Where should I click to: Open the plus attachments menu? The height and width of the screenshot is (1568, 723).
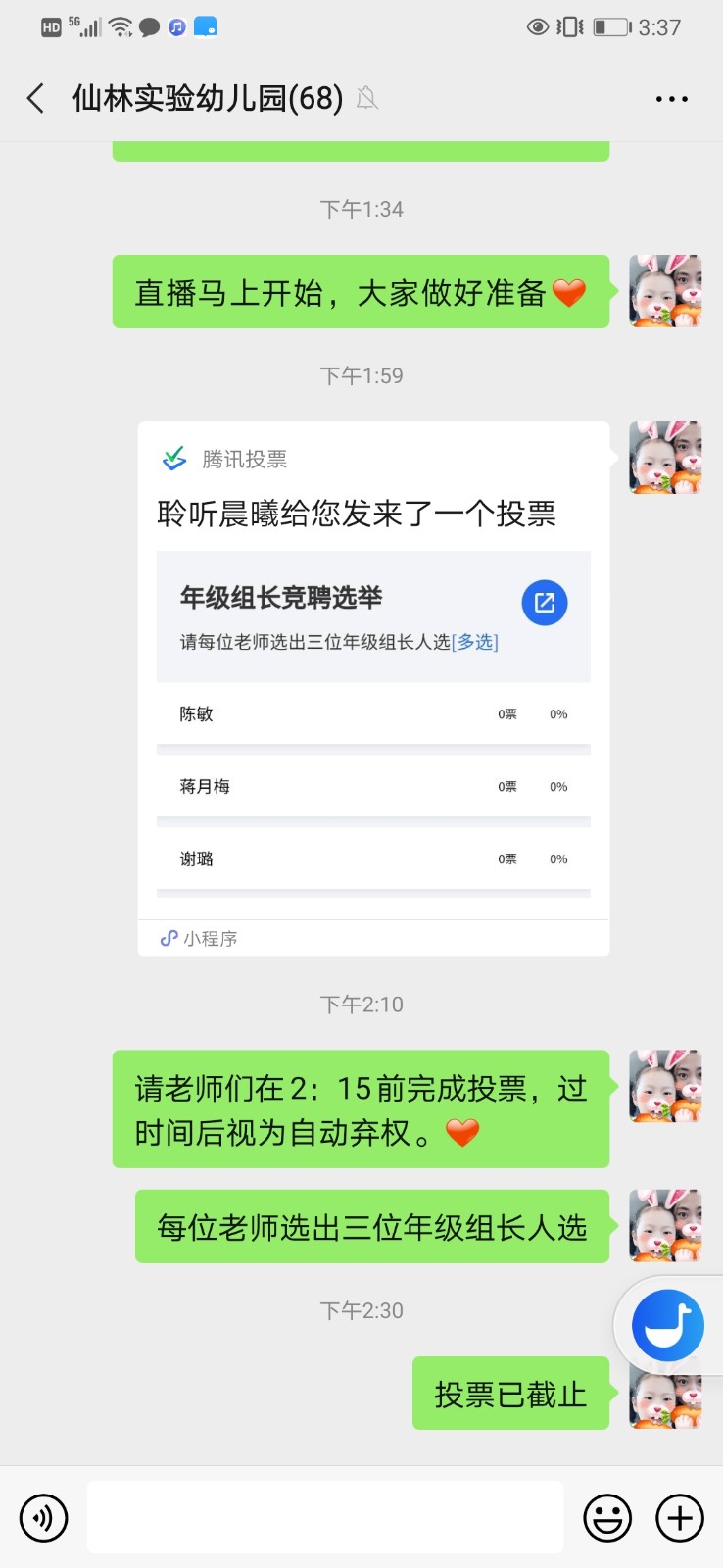click(x=680, y=1518)
